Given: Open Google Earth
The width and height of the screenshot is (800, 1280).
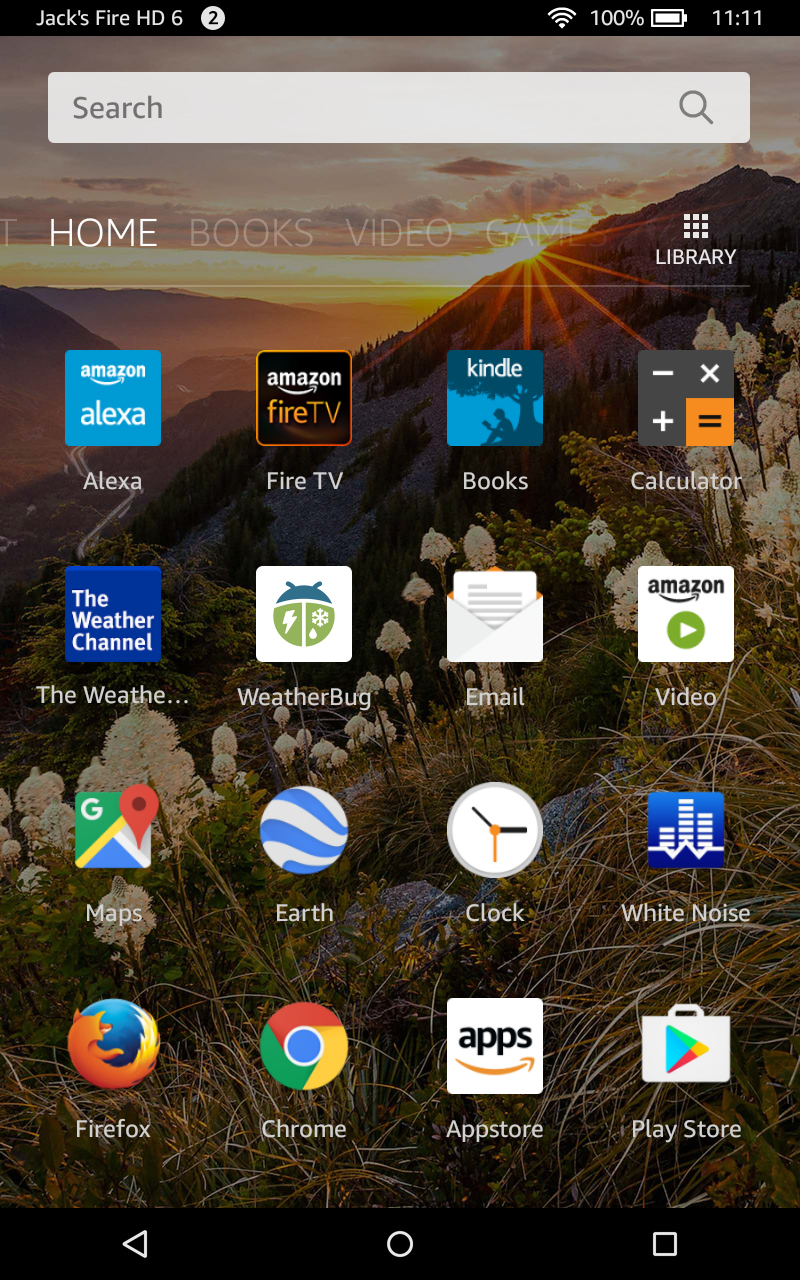Looking at the screenshot, I should [304, 830].
